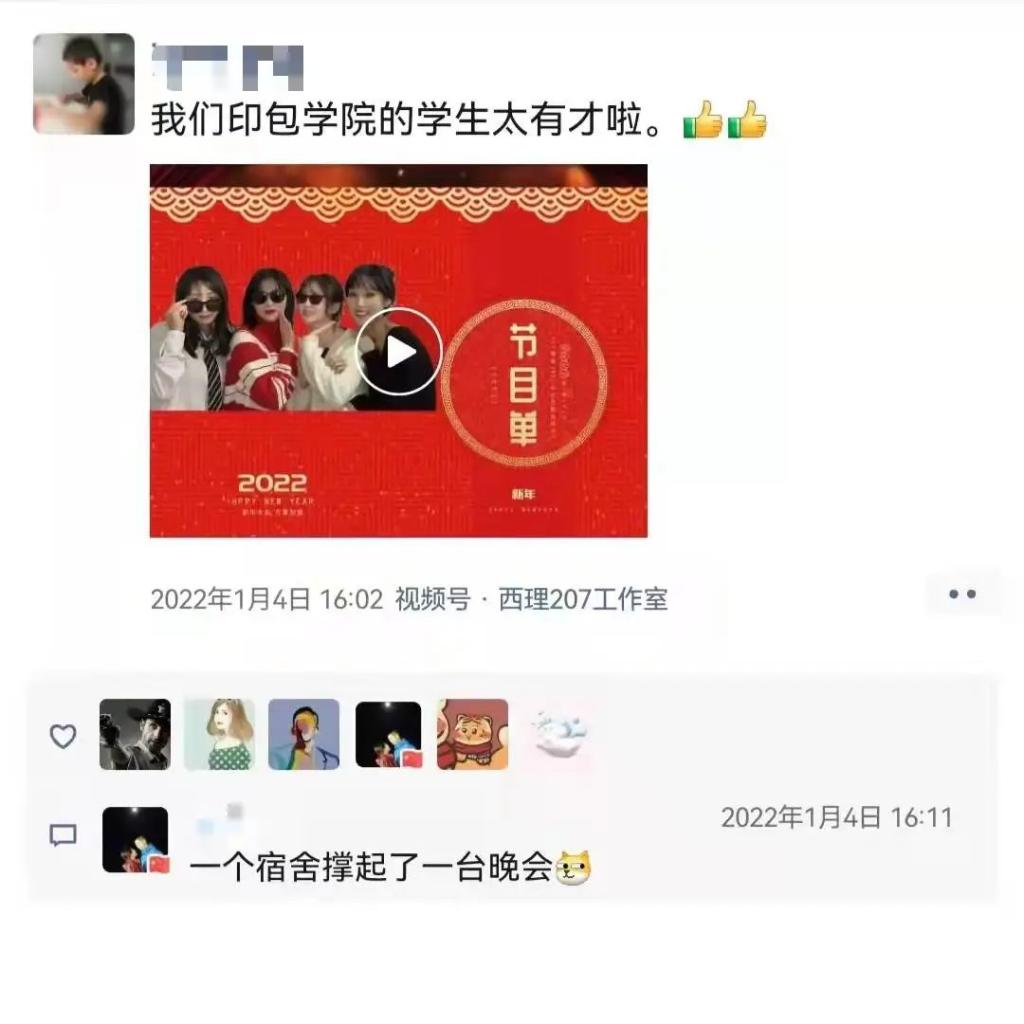Open the commenter's avatar next to the comment
The image size is (1024, 1024).
point(135,840)
